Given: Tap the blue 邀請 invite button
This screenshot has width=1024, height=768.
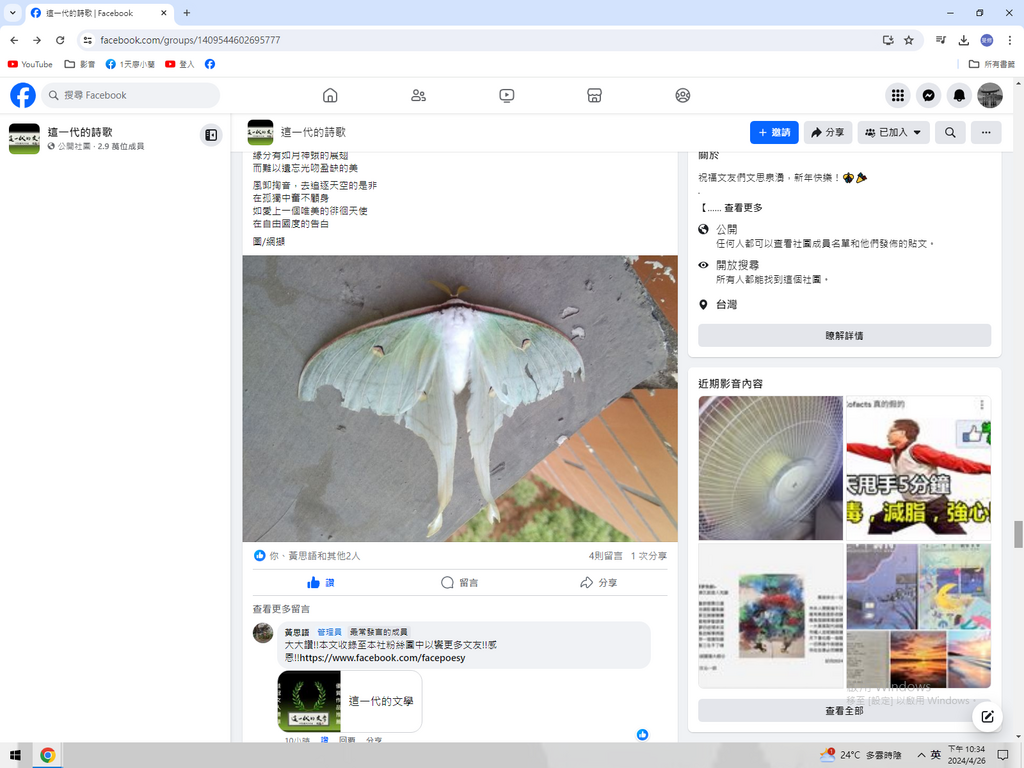Looking at the screenshot, I should point(774,132).
